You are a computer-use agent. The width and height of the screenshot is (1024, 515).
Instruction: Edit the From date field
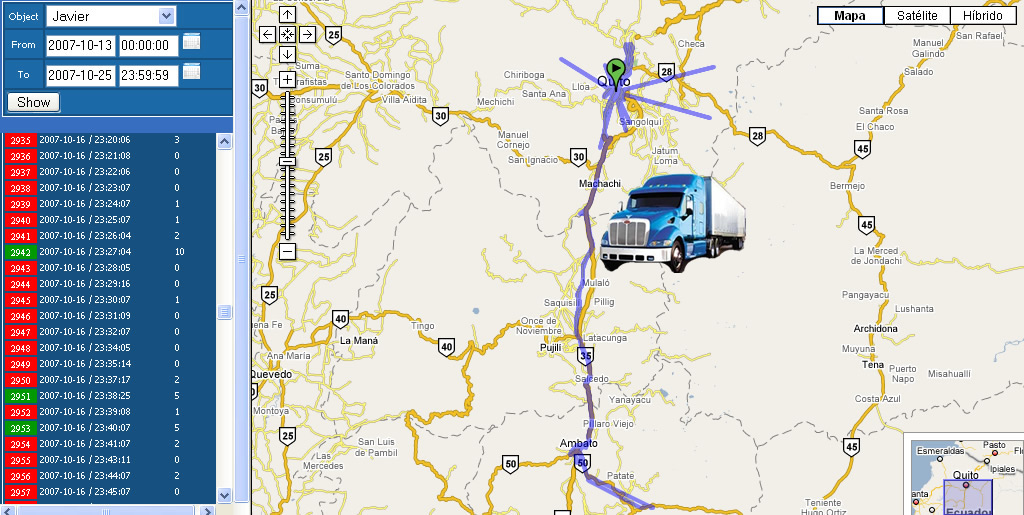[x=80, y=45]
